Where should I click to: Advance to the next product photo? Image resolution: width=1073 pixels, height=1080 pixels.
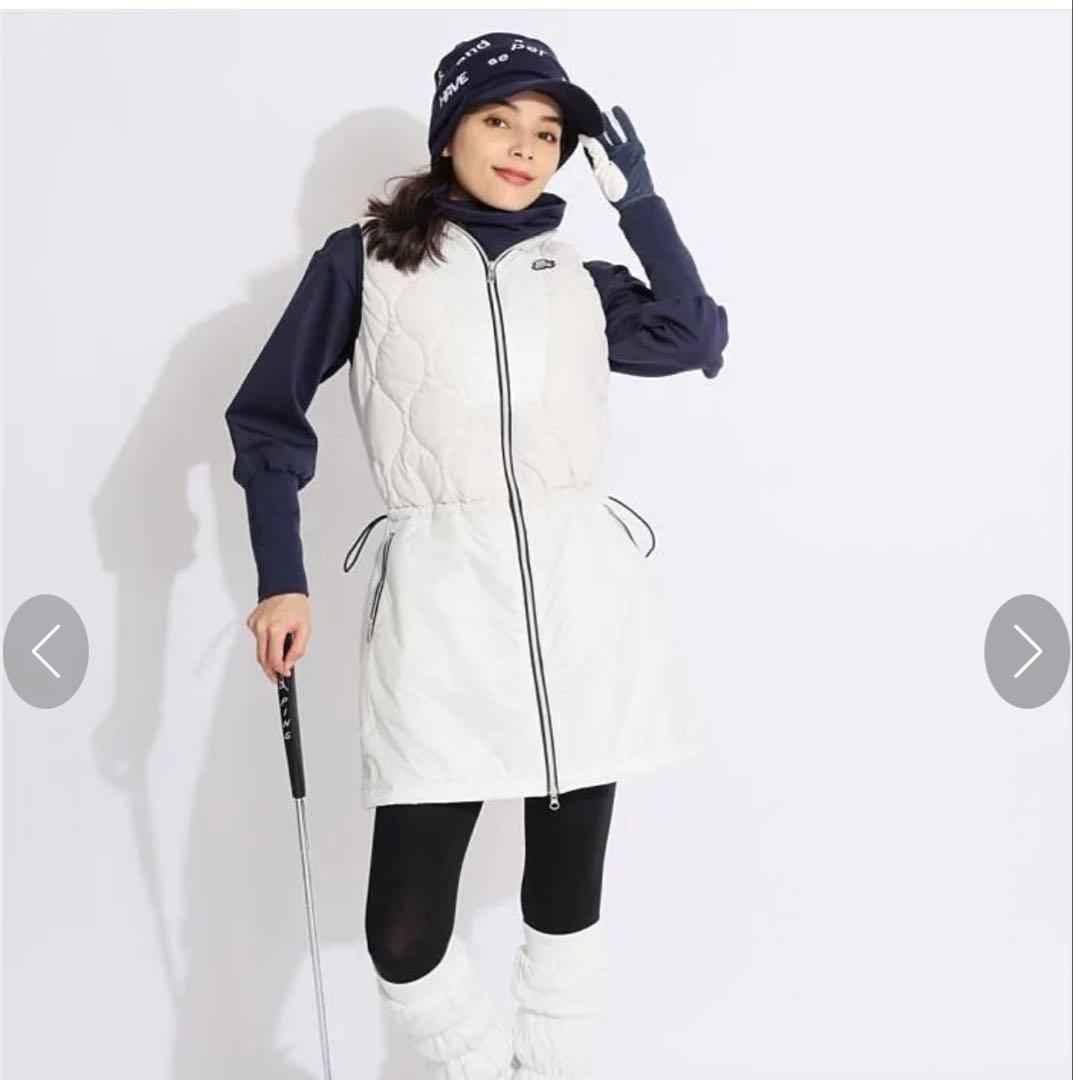click(1027, 652)
